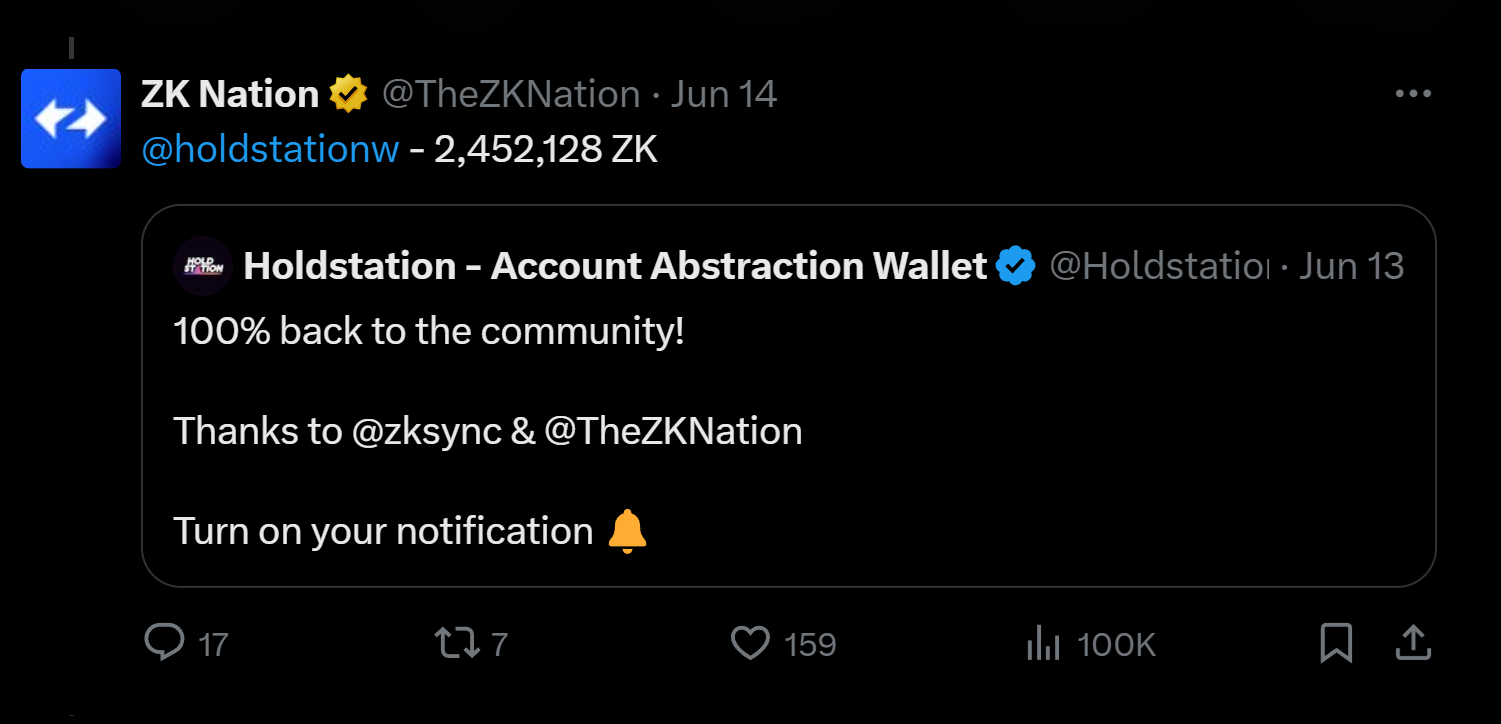Open the @holdstationw mention link

coord(271,150)
